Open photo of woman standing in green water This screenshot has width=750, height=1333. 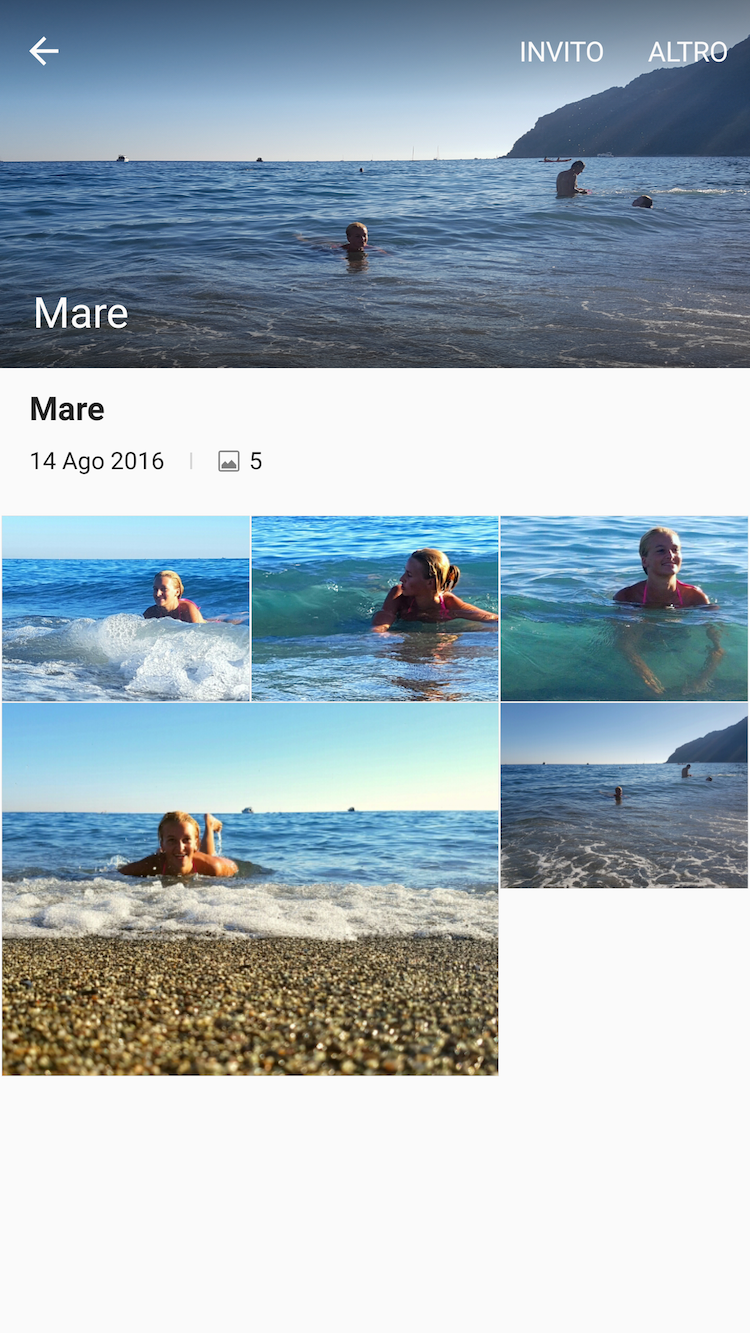[624, 608]
